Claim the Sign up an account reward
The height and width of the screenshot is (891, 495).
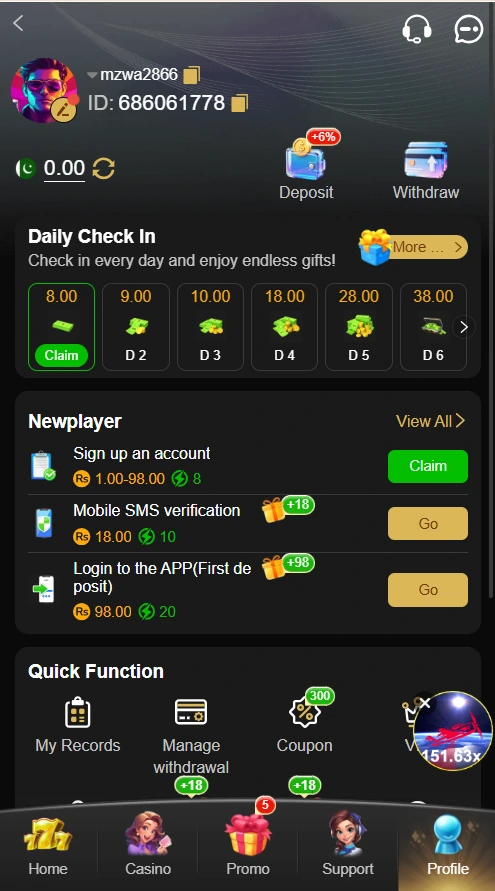[428, 466]
